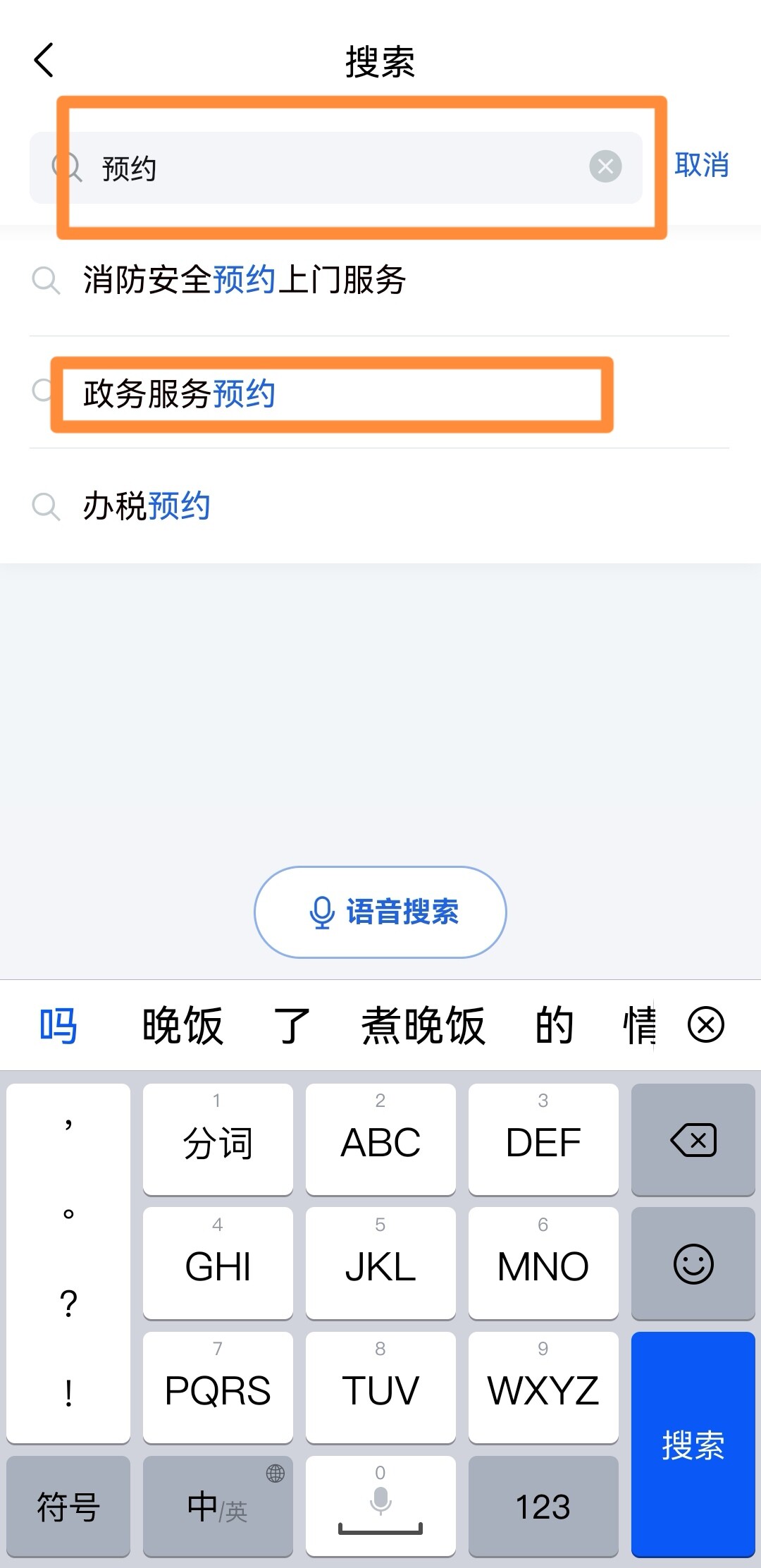Screen dimensions: 761x1568
Task: Open the 符号 symbols key
Action: (x=68, y=1506)
